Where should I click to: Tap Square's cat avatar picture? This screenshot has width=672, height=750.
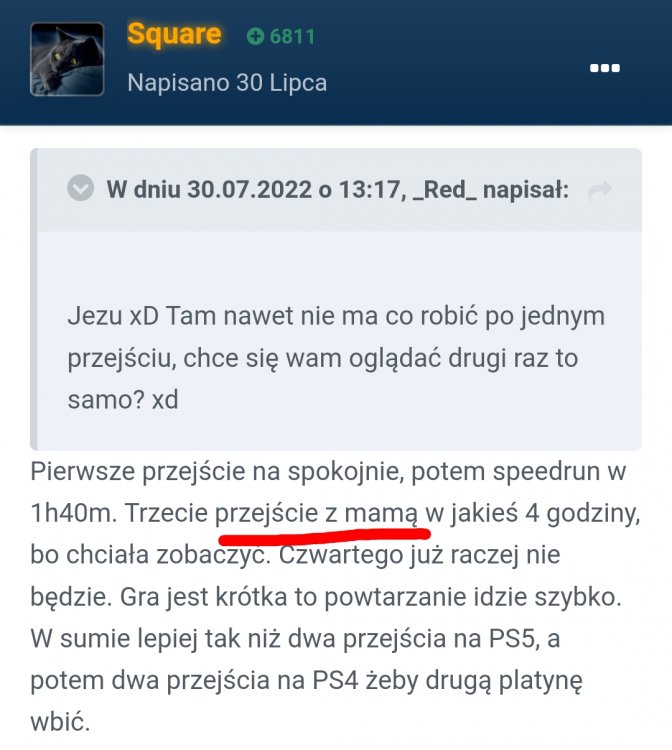pos(67,59)
